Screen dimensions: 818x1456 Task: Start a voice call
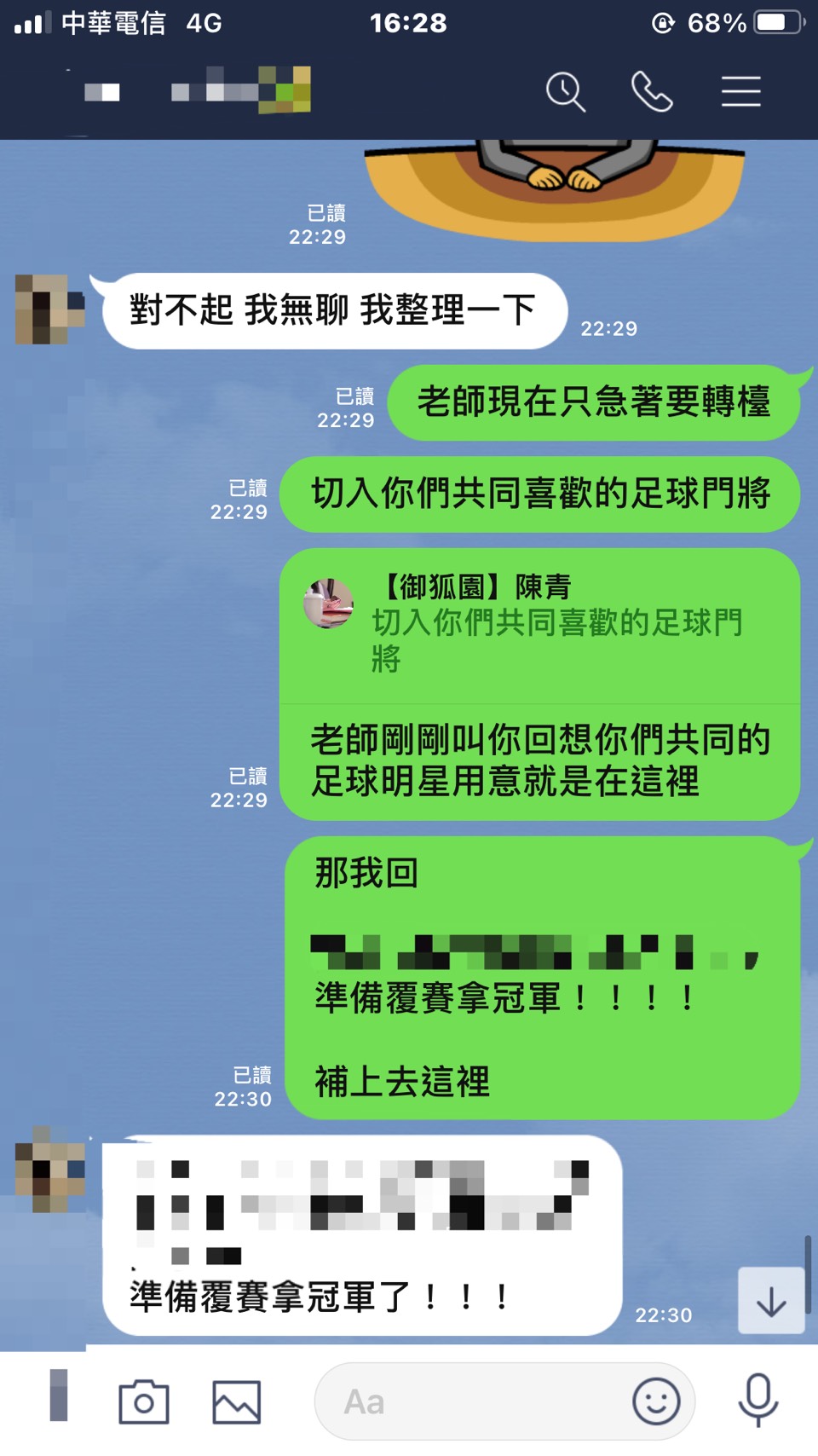652,91
